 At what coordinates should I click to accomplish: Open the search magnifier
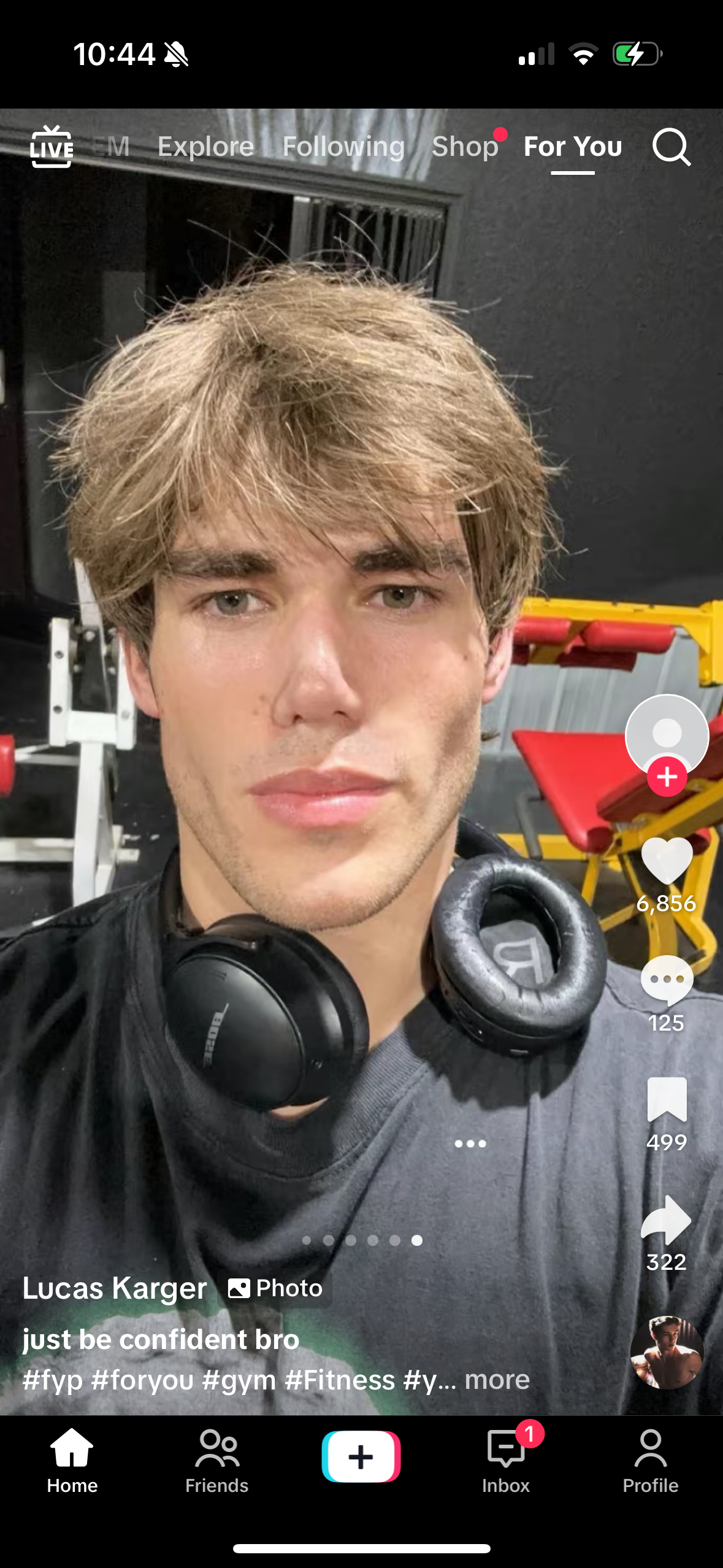[x=671, y=147]
